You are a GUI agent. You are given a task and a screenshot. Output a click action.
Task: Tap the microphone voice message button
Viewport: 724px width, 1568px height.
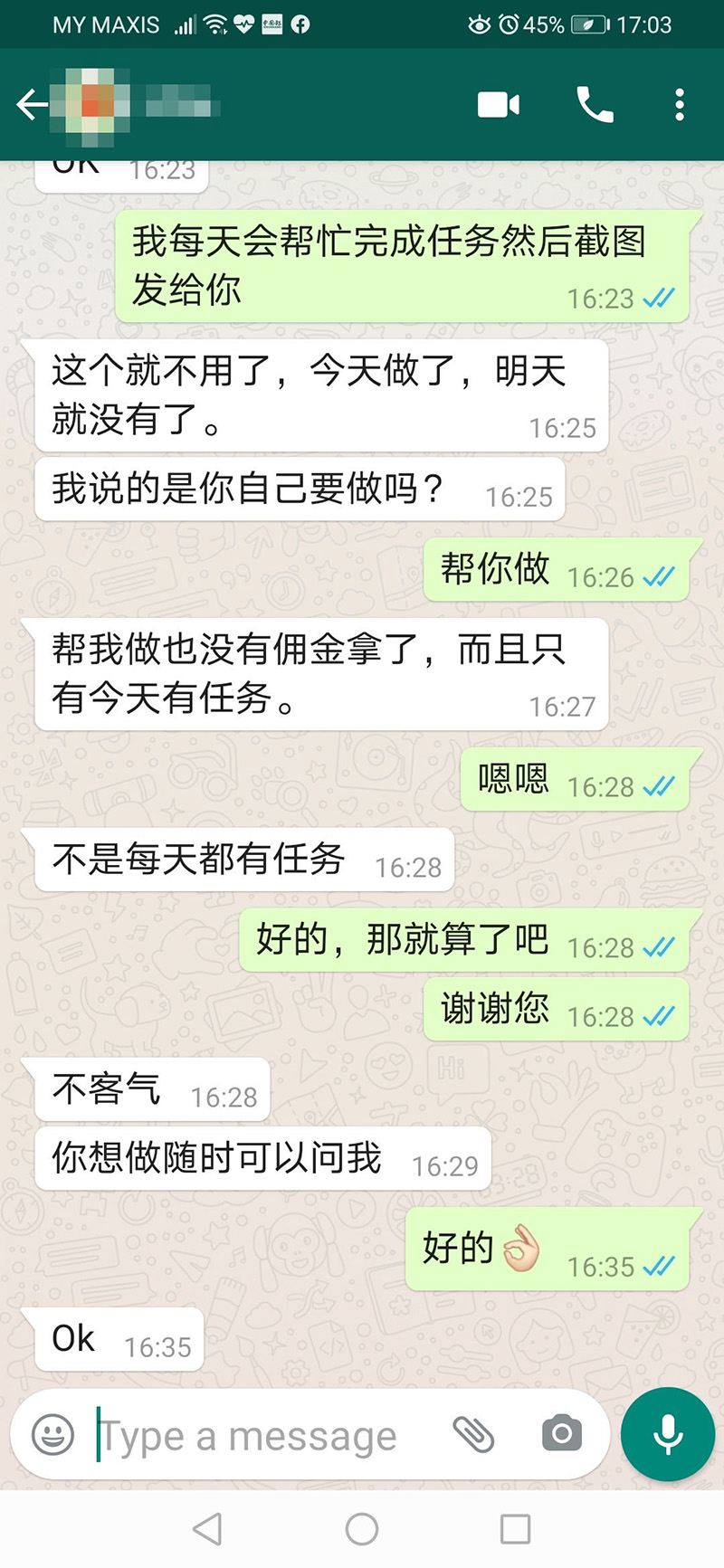(x=668, y=1434)
